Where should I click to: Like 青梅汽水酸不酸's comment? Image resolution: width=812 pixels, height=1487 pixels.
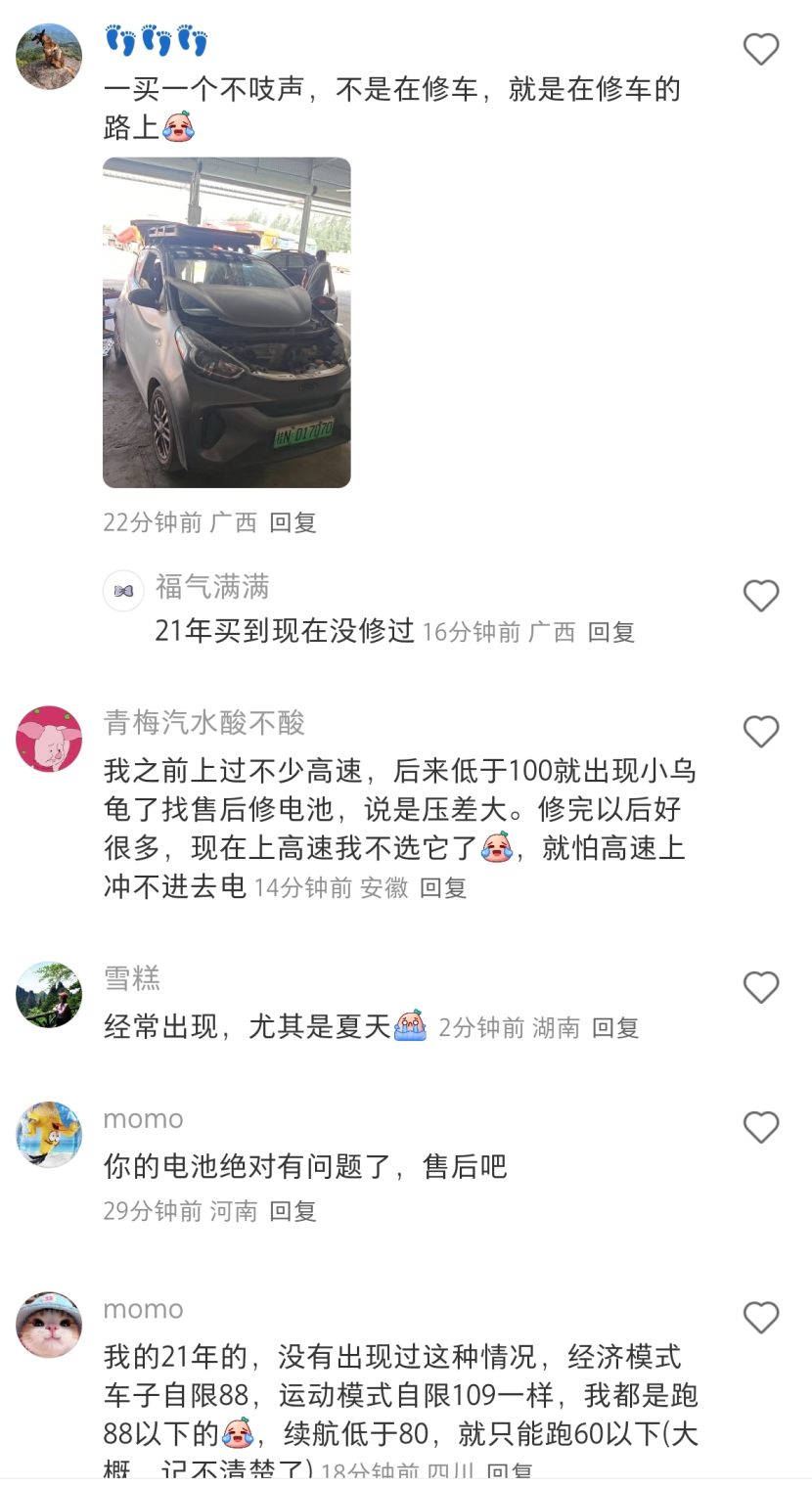[x=760, y=732]
